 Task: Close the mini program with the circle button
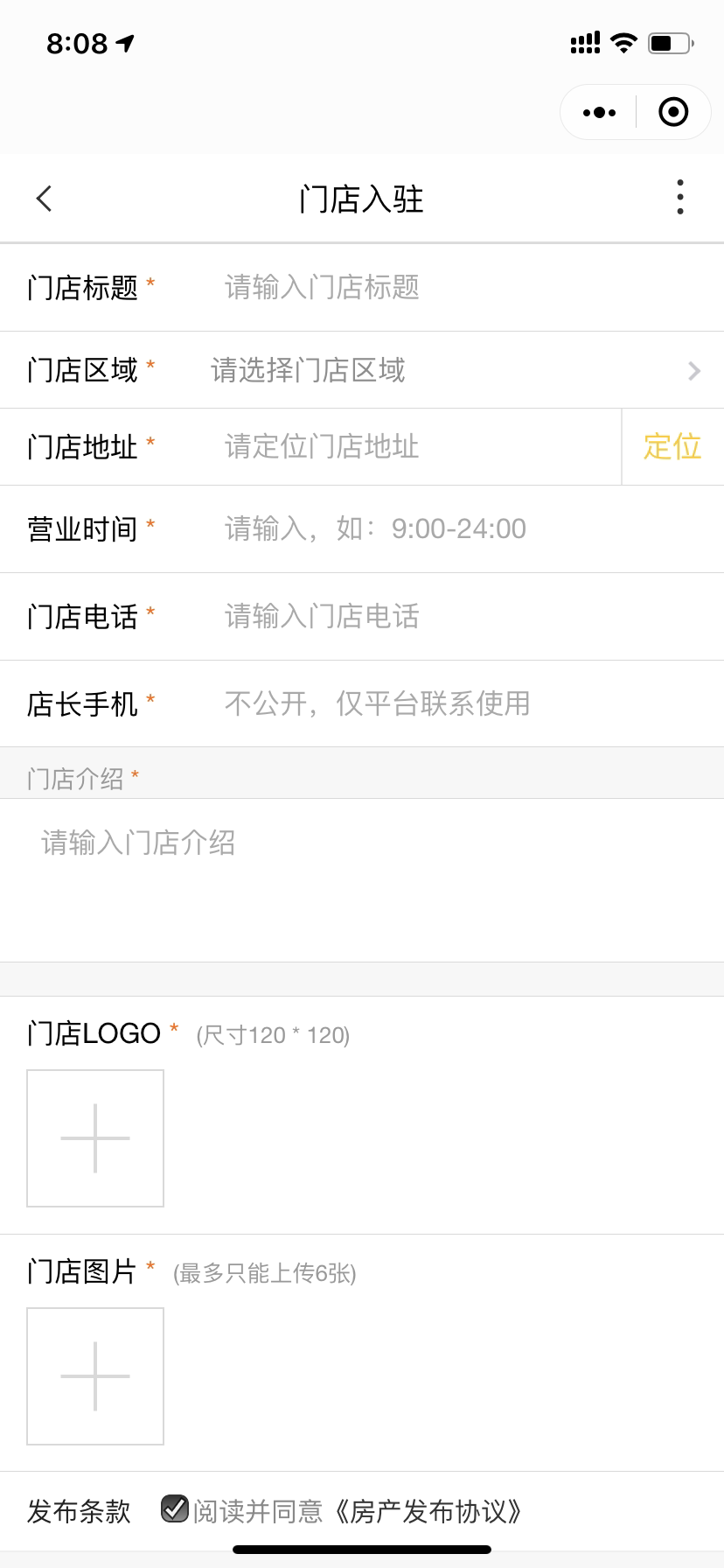673,112
